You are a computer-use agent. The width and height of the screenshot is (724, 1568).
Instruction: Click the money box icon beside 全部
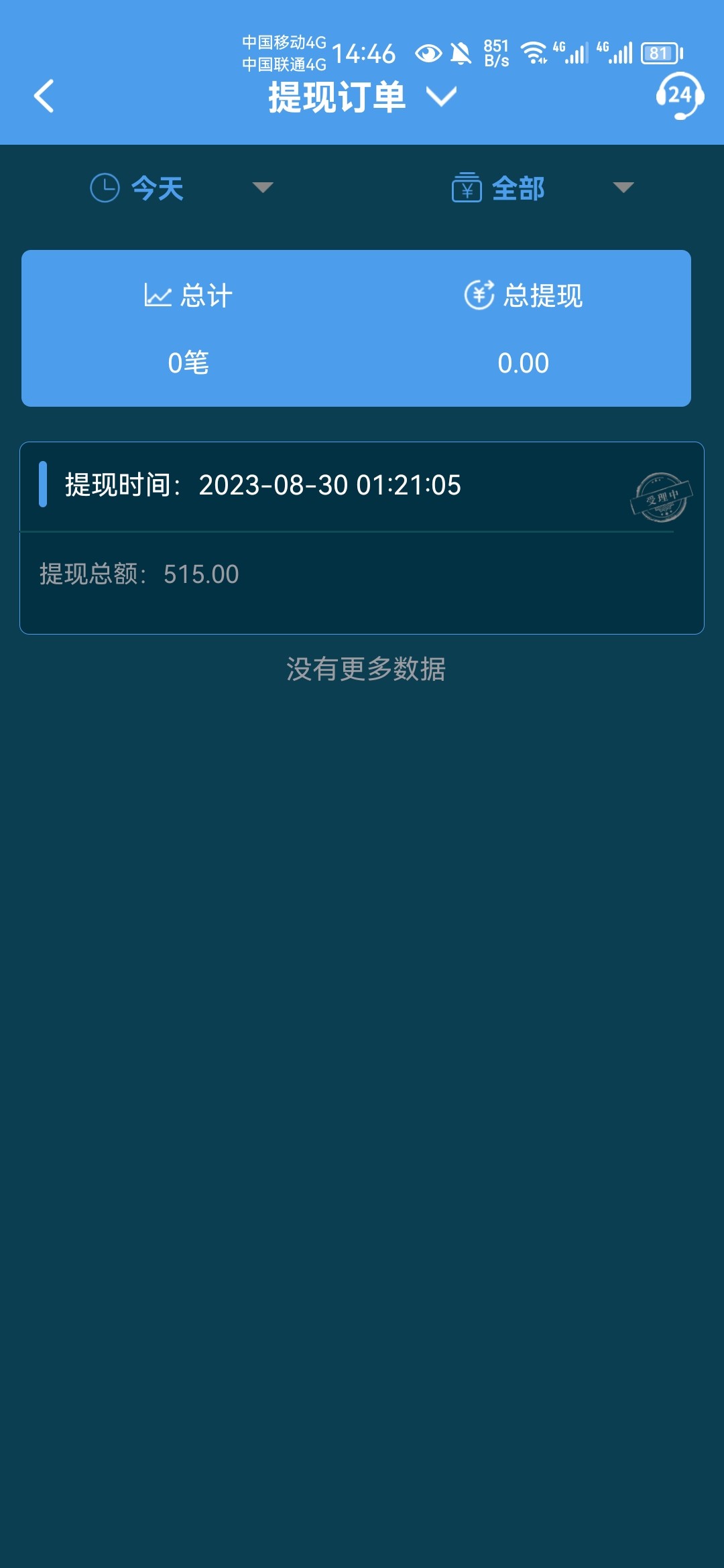(x=467, y=189)
